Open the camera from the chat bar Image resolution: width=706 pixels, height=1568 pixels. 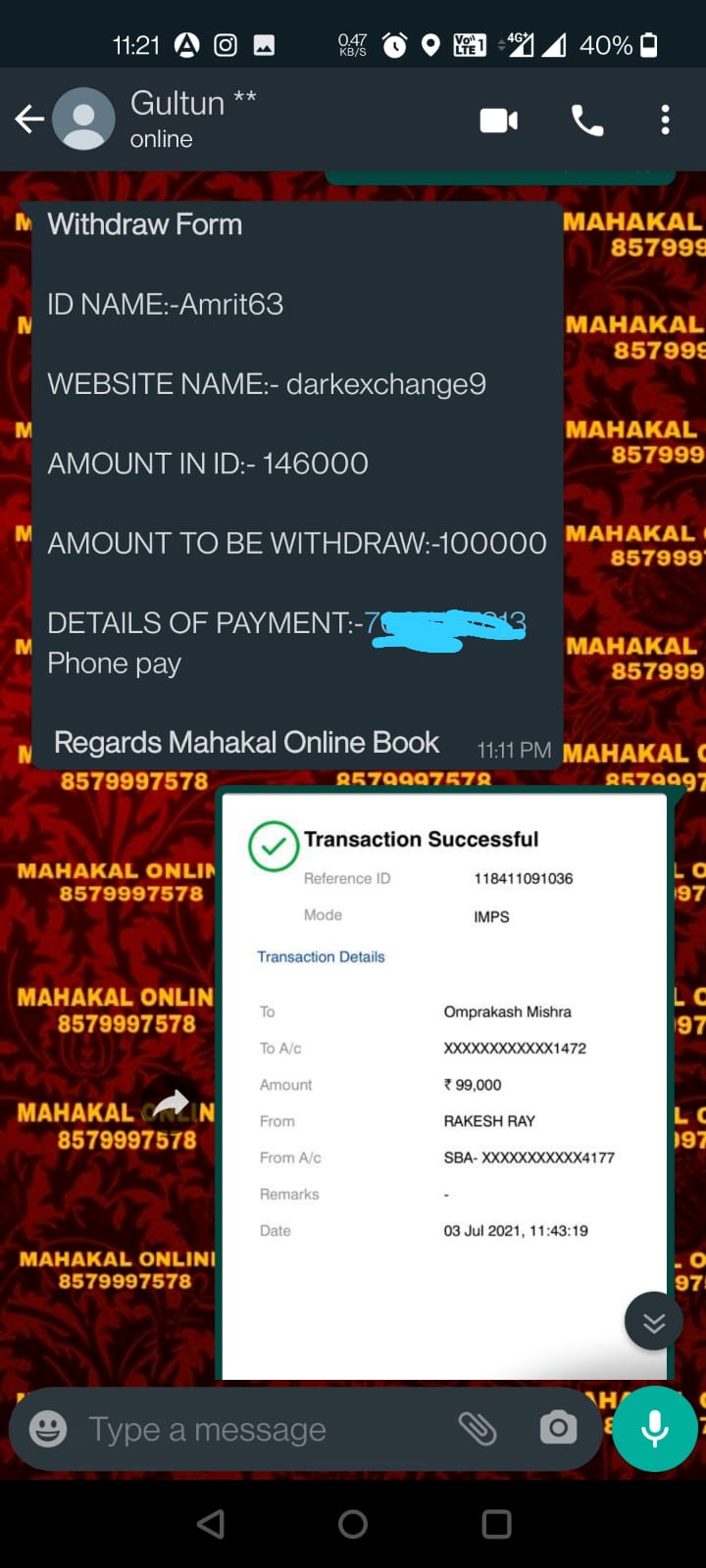pos(558,1429)
